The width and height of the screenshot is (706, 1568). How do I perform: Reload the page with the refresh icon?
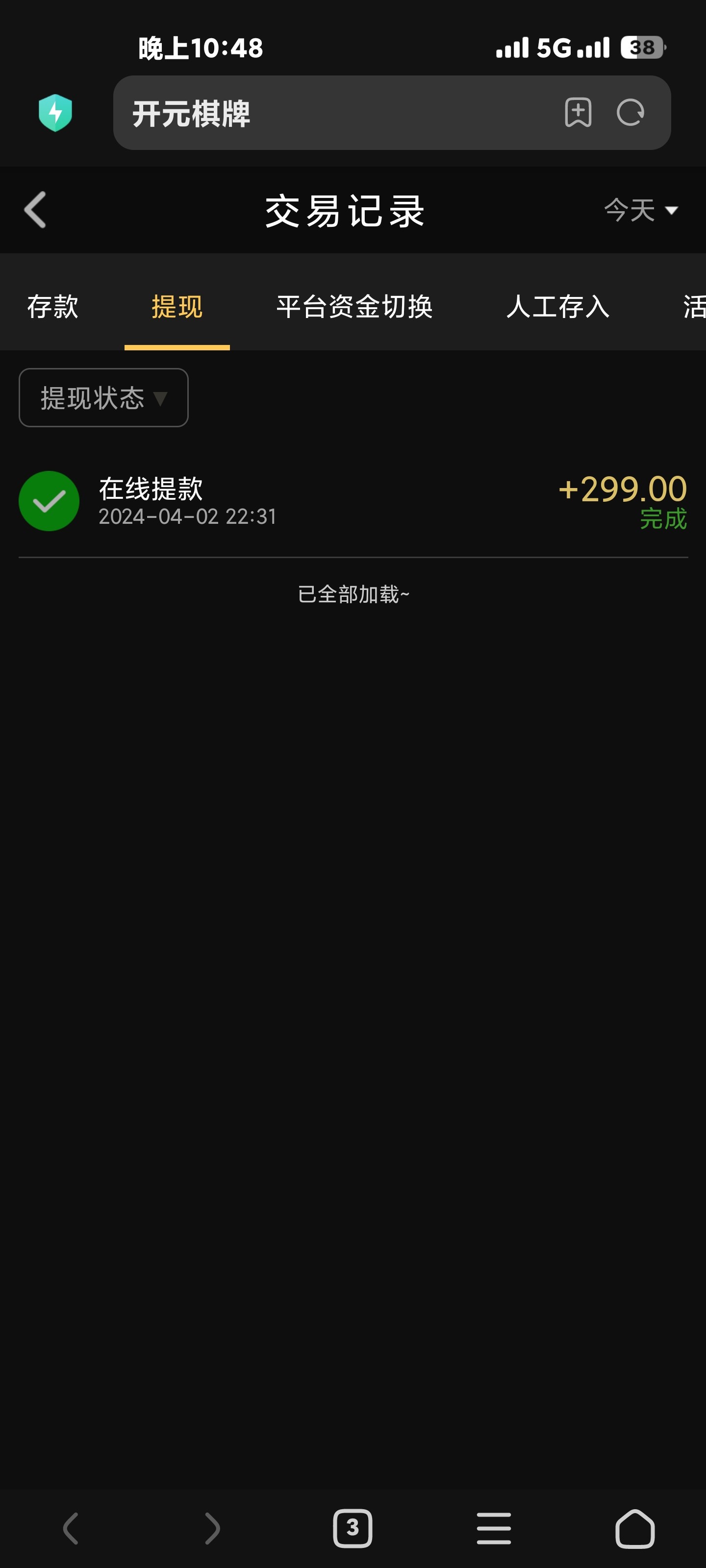click(630, 113)
